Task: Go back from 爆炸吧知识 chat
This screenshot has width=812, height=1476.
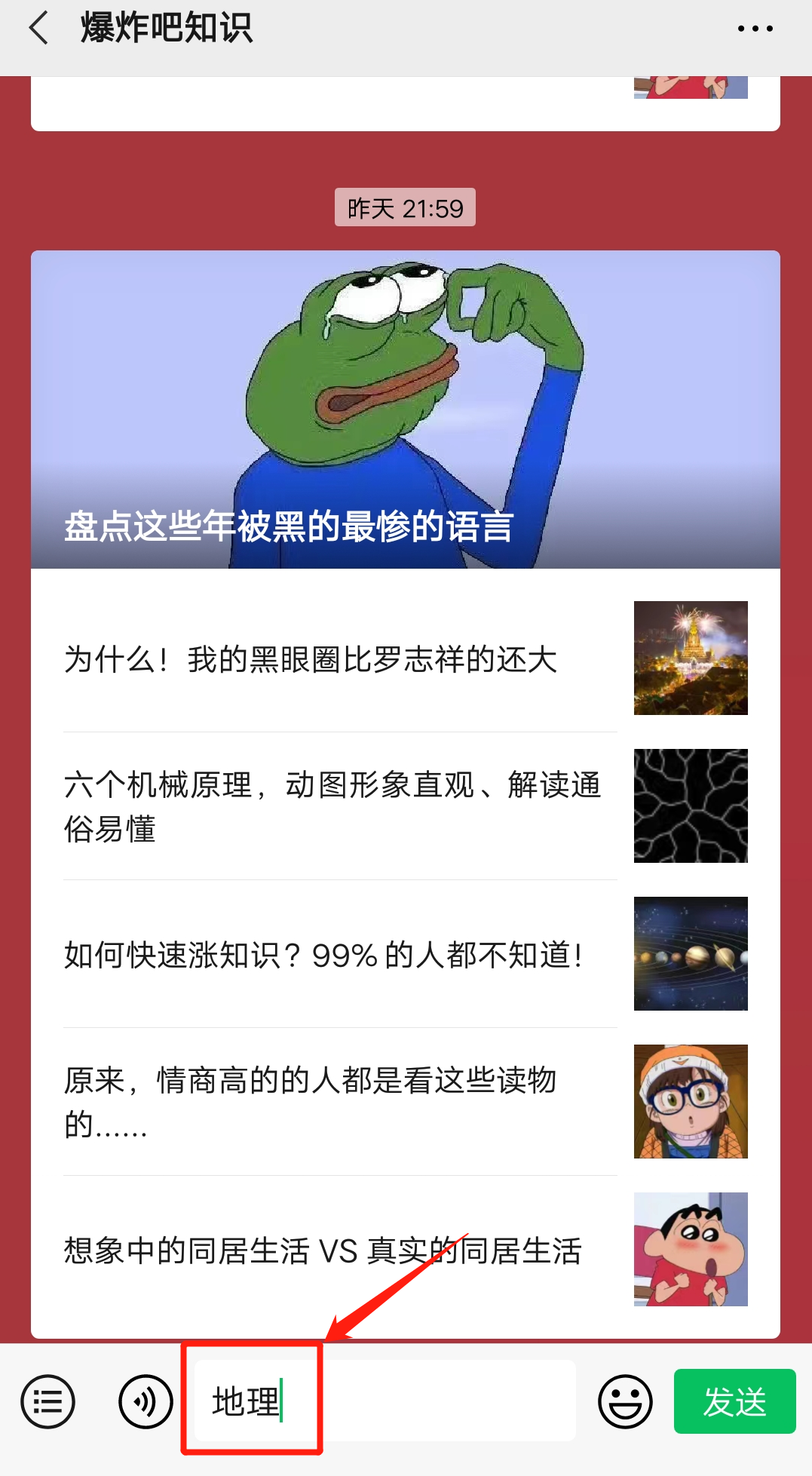Action: (x=38, y=29)
